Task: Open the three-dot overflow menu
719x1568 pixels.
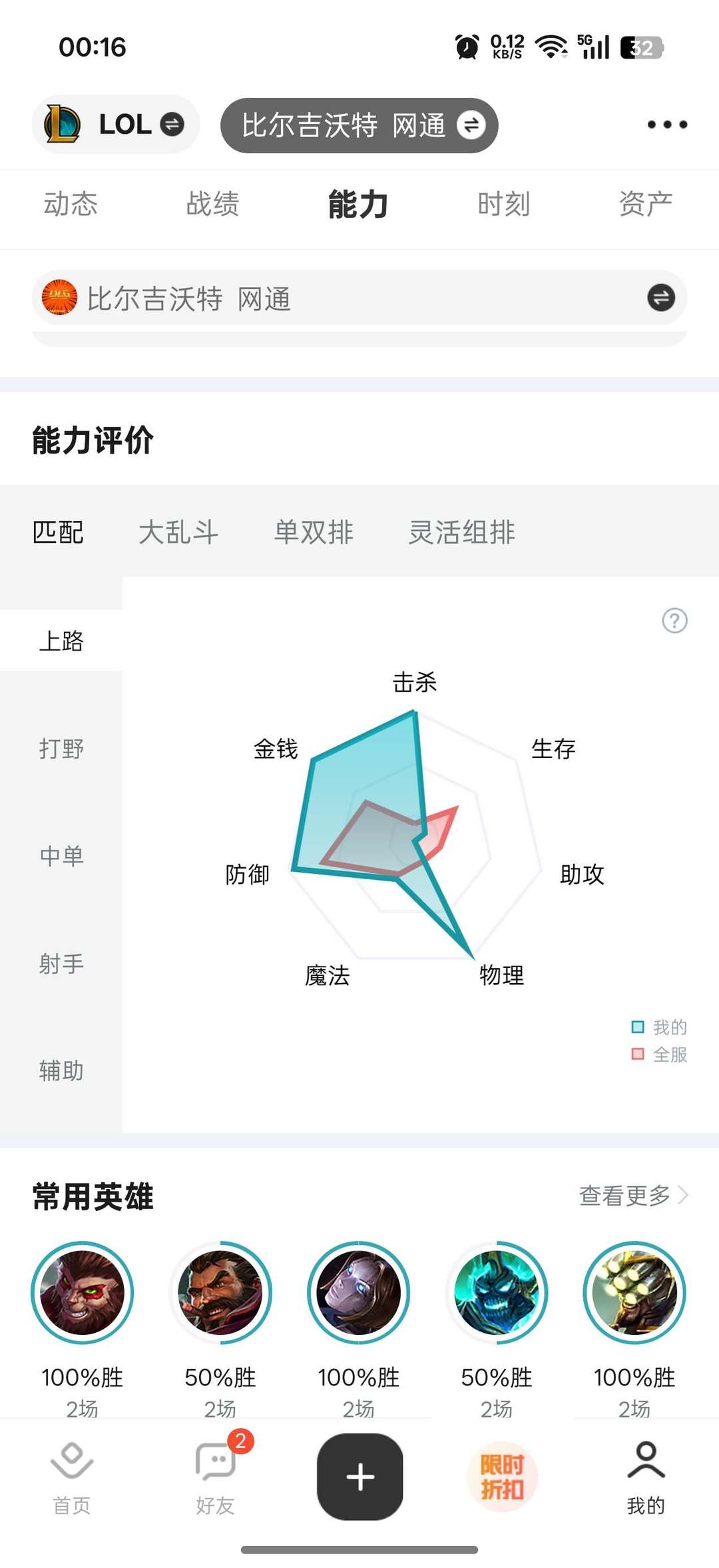Action: 667,125
